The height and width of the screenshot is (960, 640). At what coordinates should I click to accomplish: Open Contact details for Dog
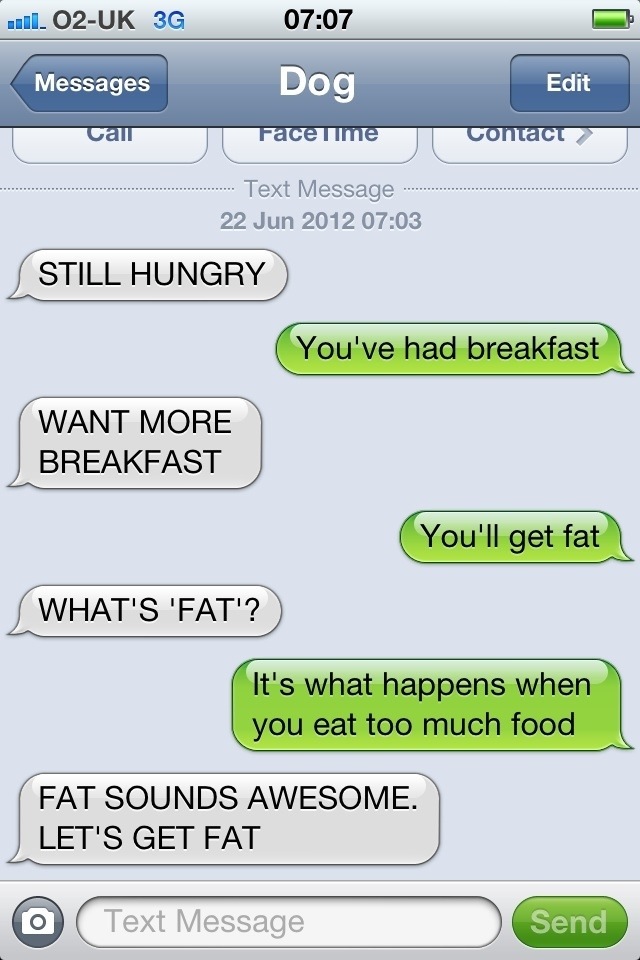point(530,141)
